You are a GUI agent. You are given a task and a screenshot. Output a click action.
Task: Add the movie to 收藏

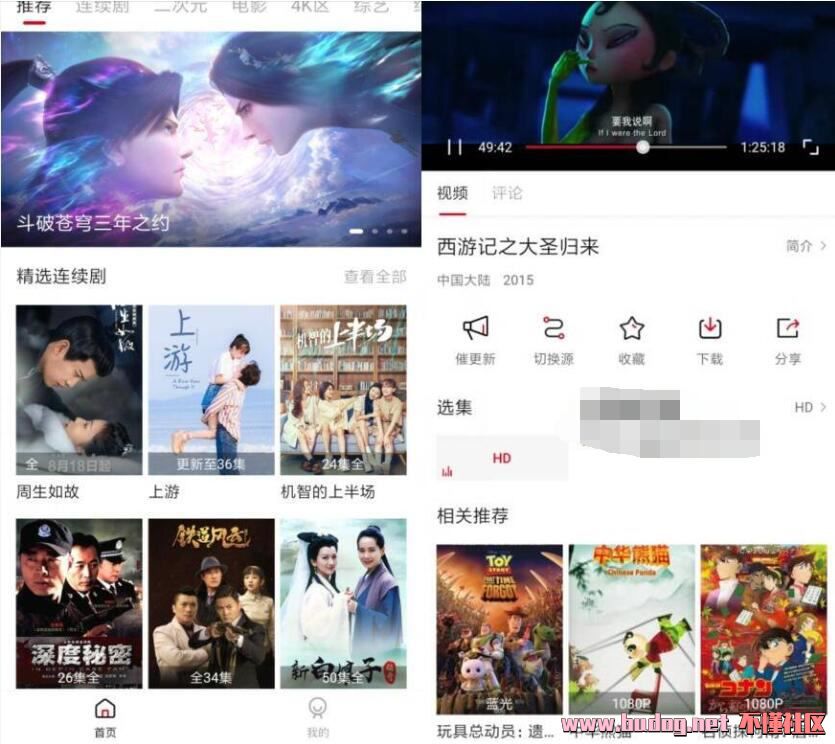[631, 328]
